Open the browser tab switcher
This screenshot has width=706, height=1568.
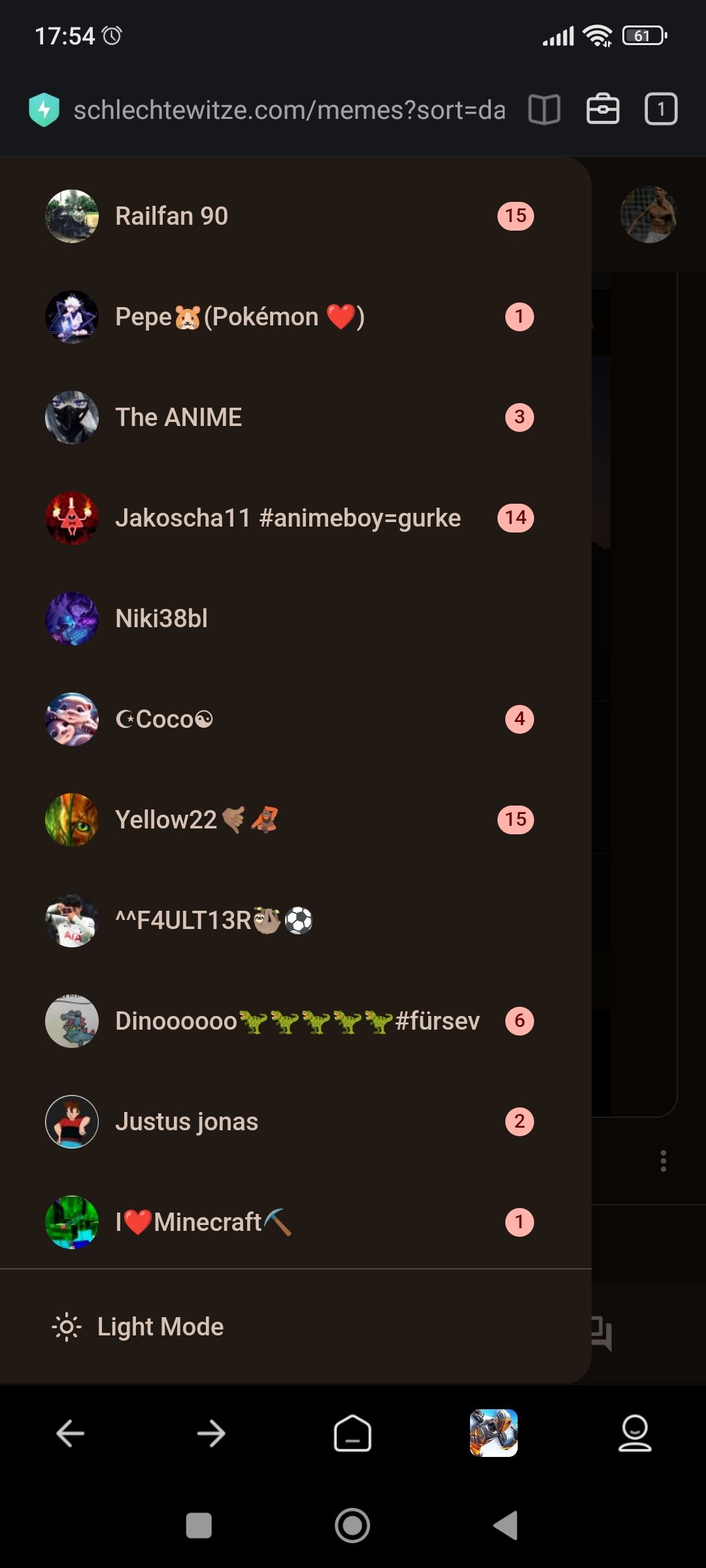(661, 109)
